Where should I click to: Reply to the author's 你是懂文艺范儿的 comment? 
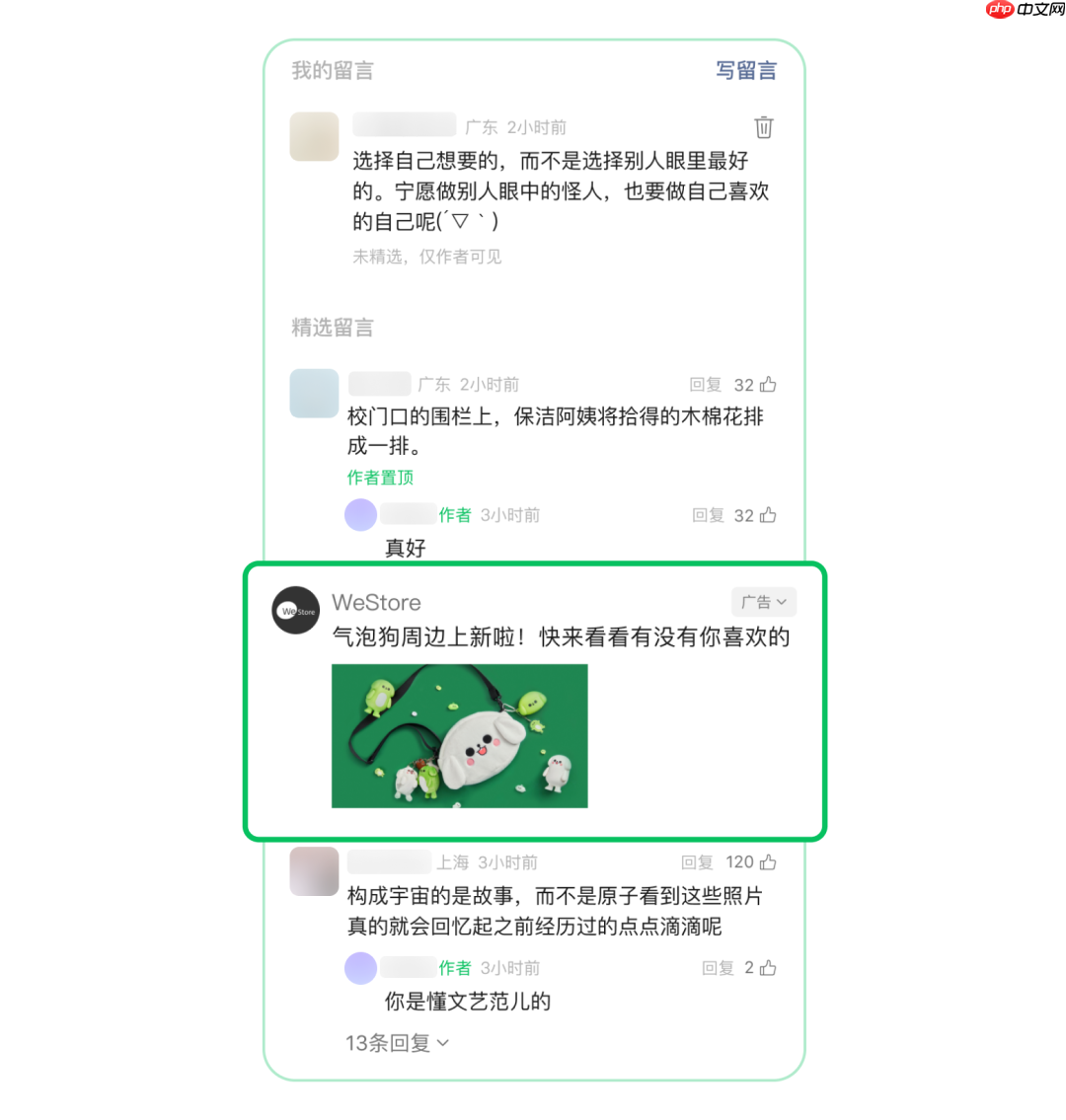[718, 968]
